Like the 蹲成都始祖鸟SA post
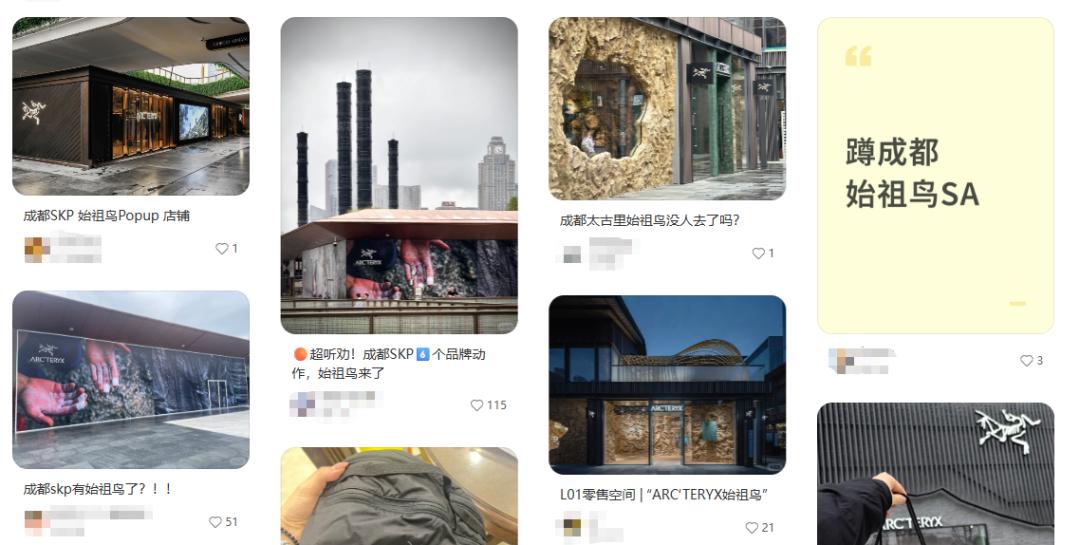Viewport: 1080px width, 545px height. coord(1026,360)
